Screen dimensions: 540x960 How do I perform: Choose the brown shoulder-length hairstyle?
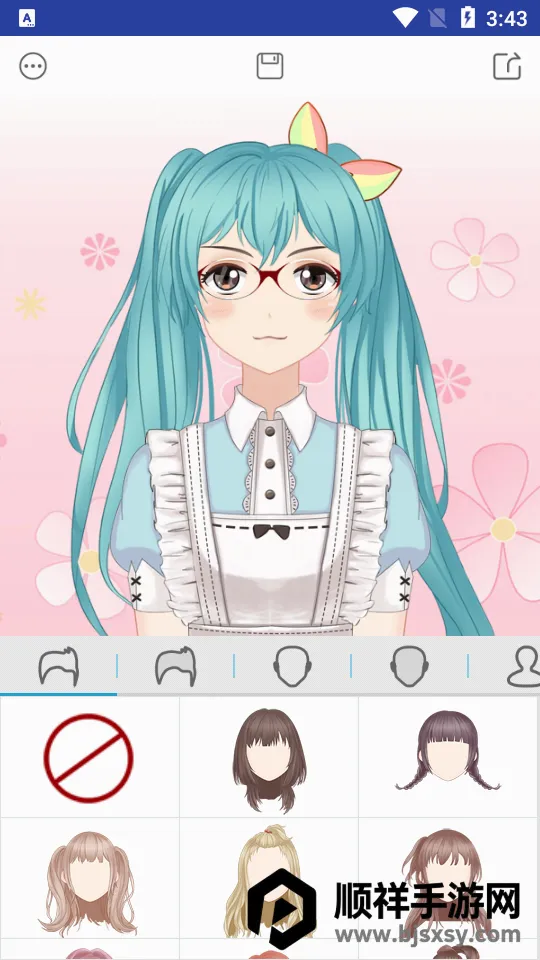coord(269,760)
